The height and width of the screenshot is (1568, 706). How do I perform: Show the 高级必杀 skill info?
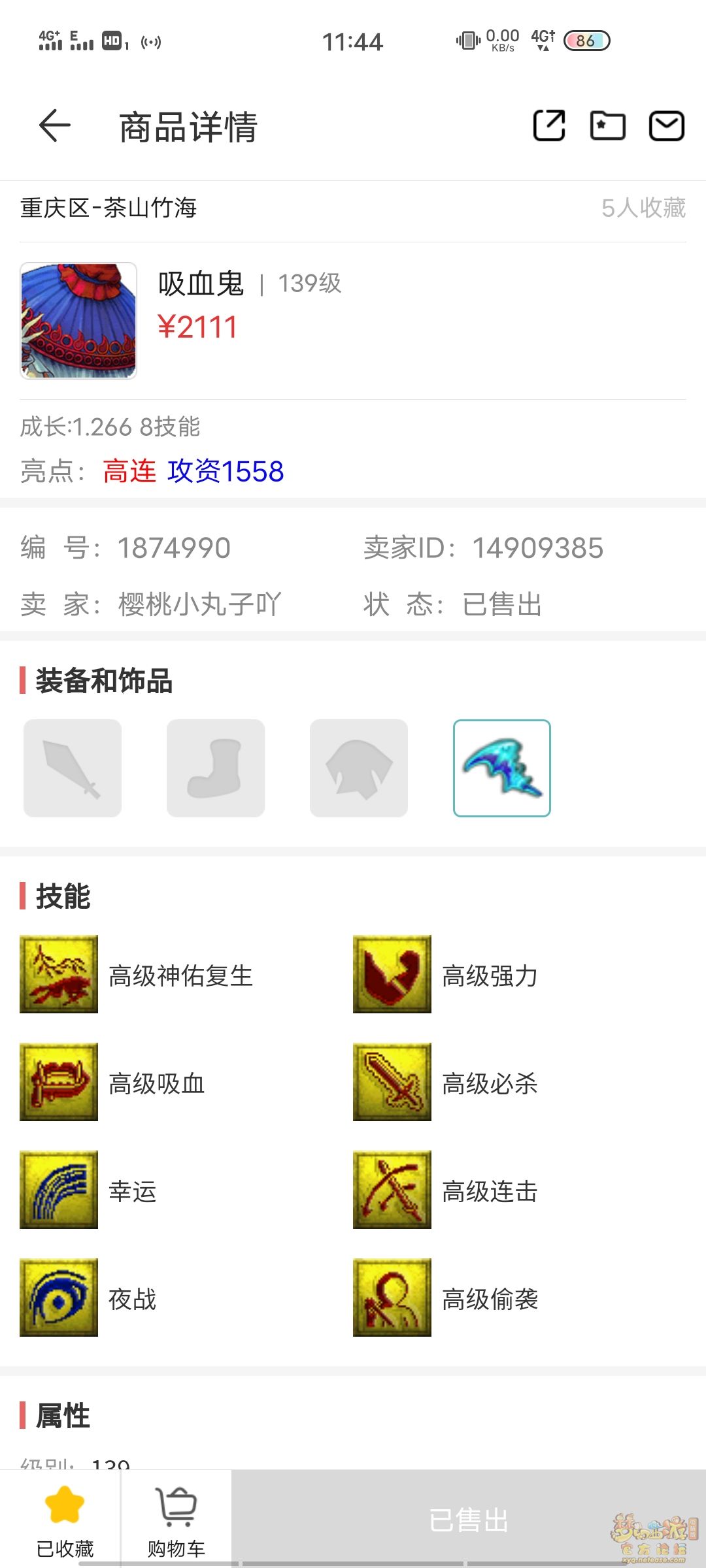[392, 1082]
